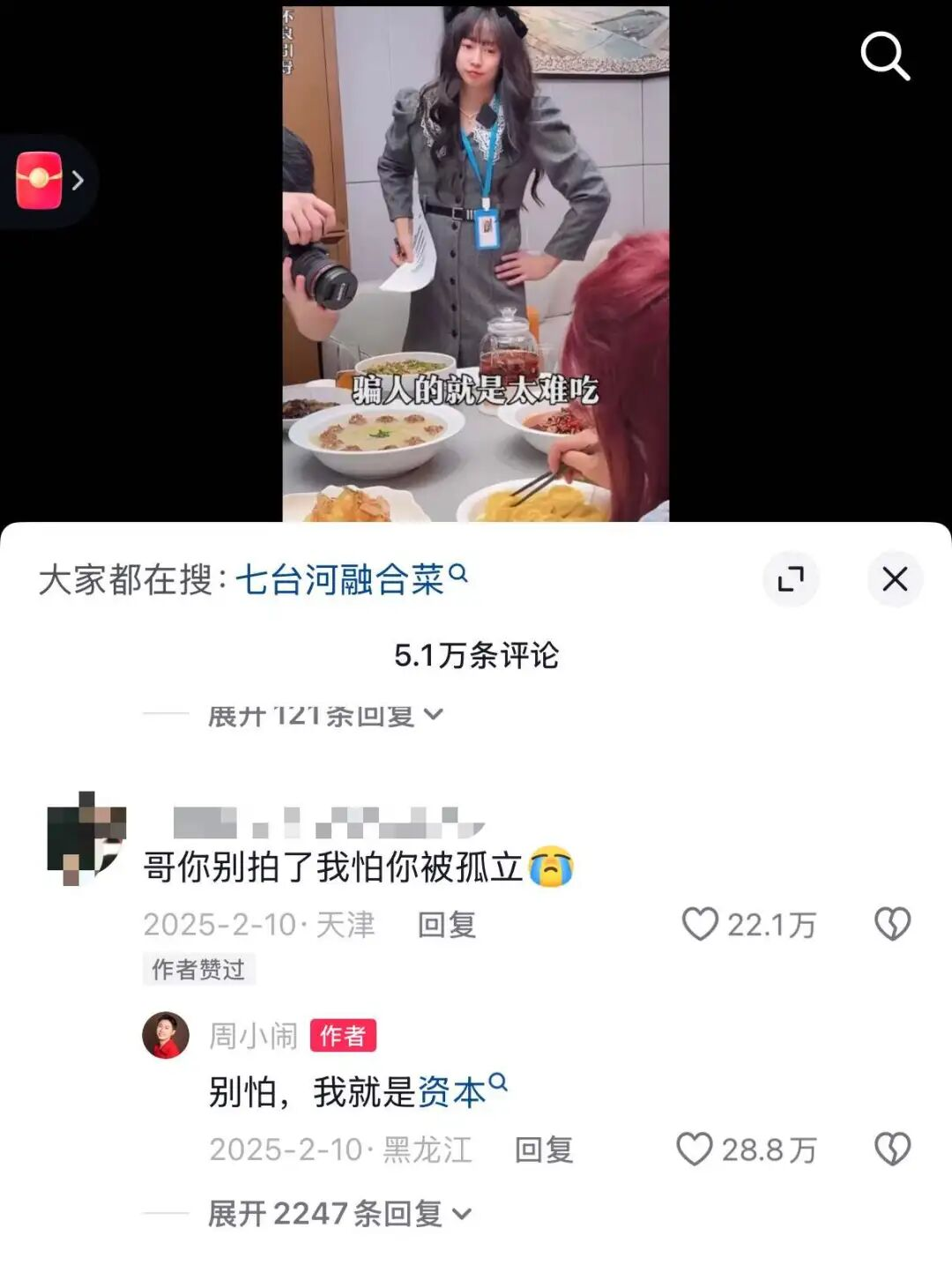Expand the 121 replies thread
This screenshot has width=952, height=1273.
click(324, 716)
